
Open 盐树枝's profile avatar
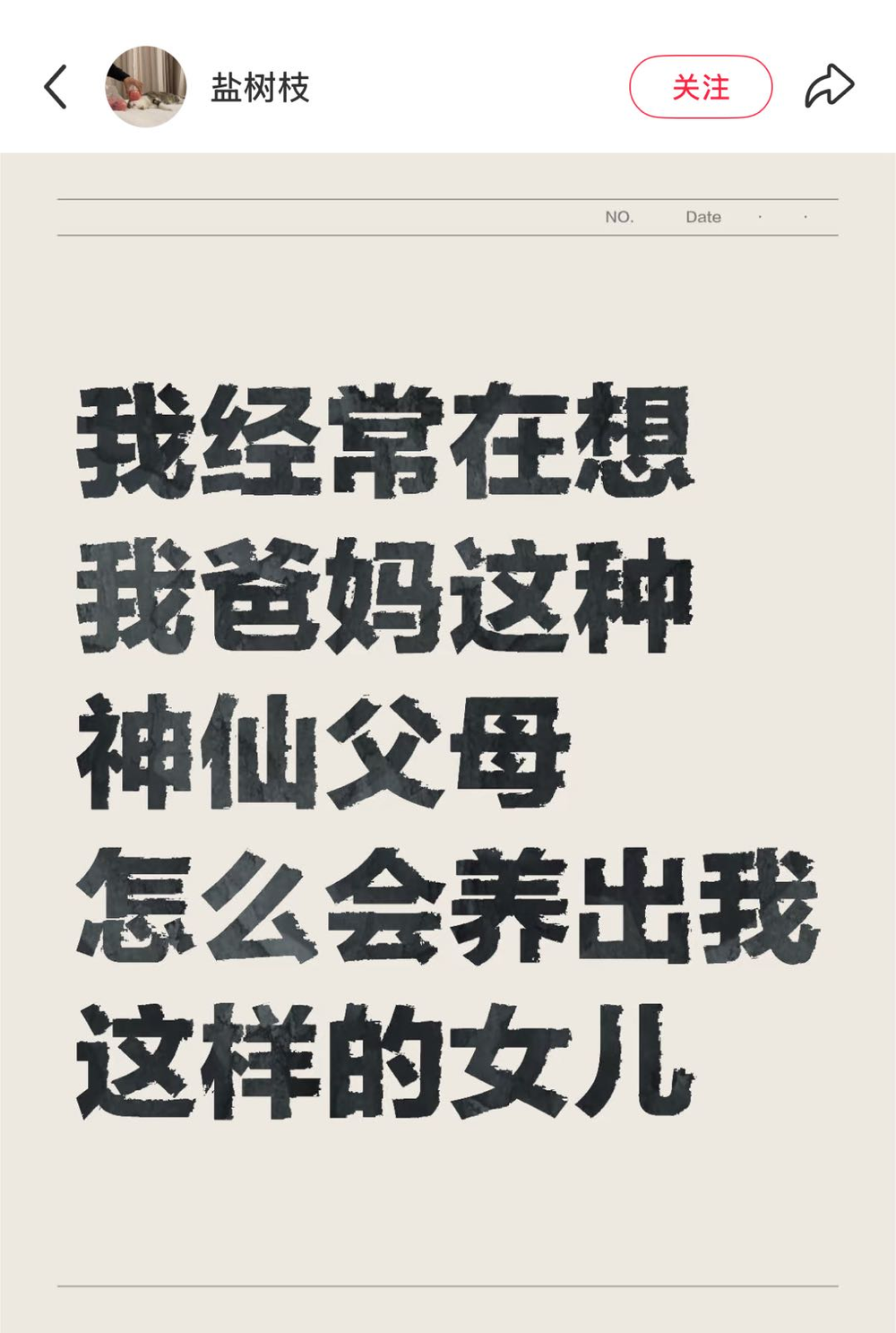tap(146, 87)
